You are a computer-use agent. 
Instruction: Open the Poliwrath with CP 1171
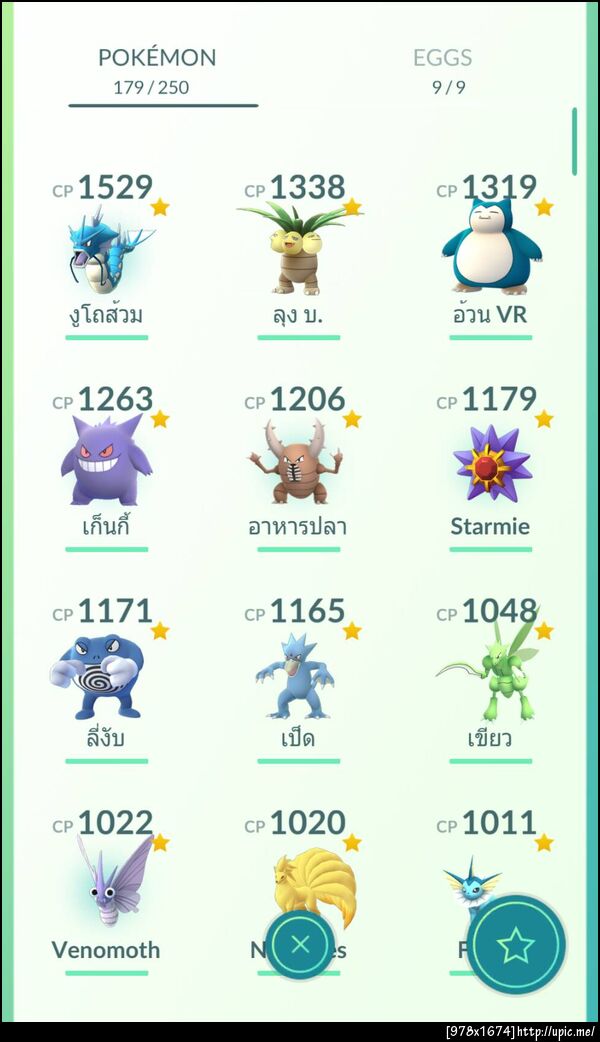[107, 675]
